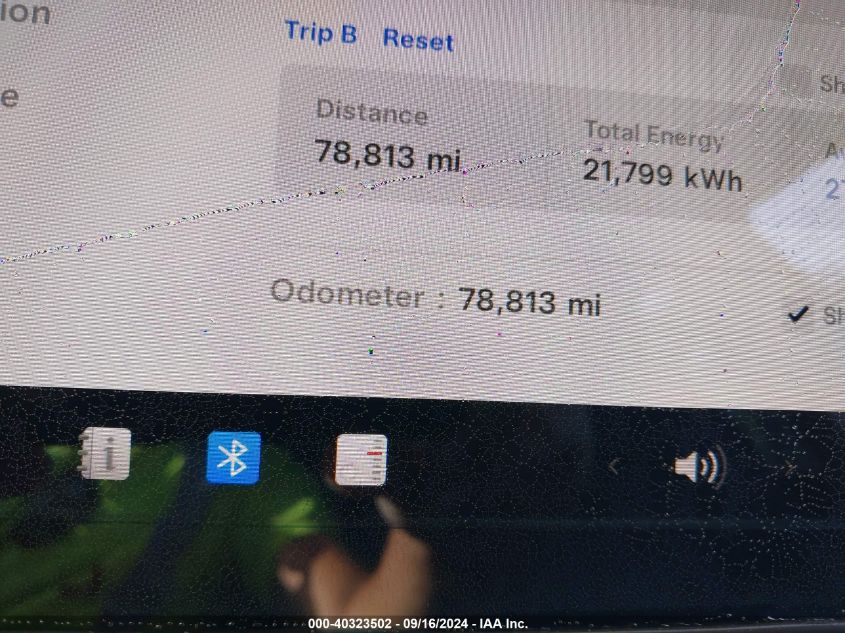Tap the volume speaker icon

click(x=698, y=467)
